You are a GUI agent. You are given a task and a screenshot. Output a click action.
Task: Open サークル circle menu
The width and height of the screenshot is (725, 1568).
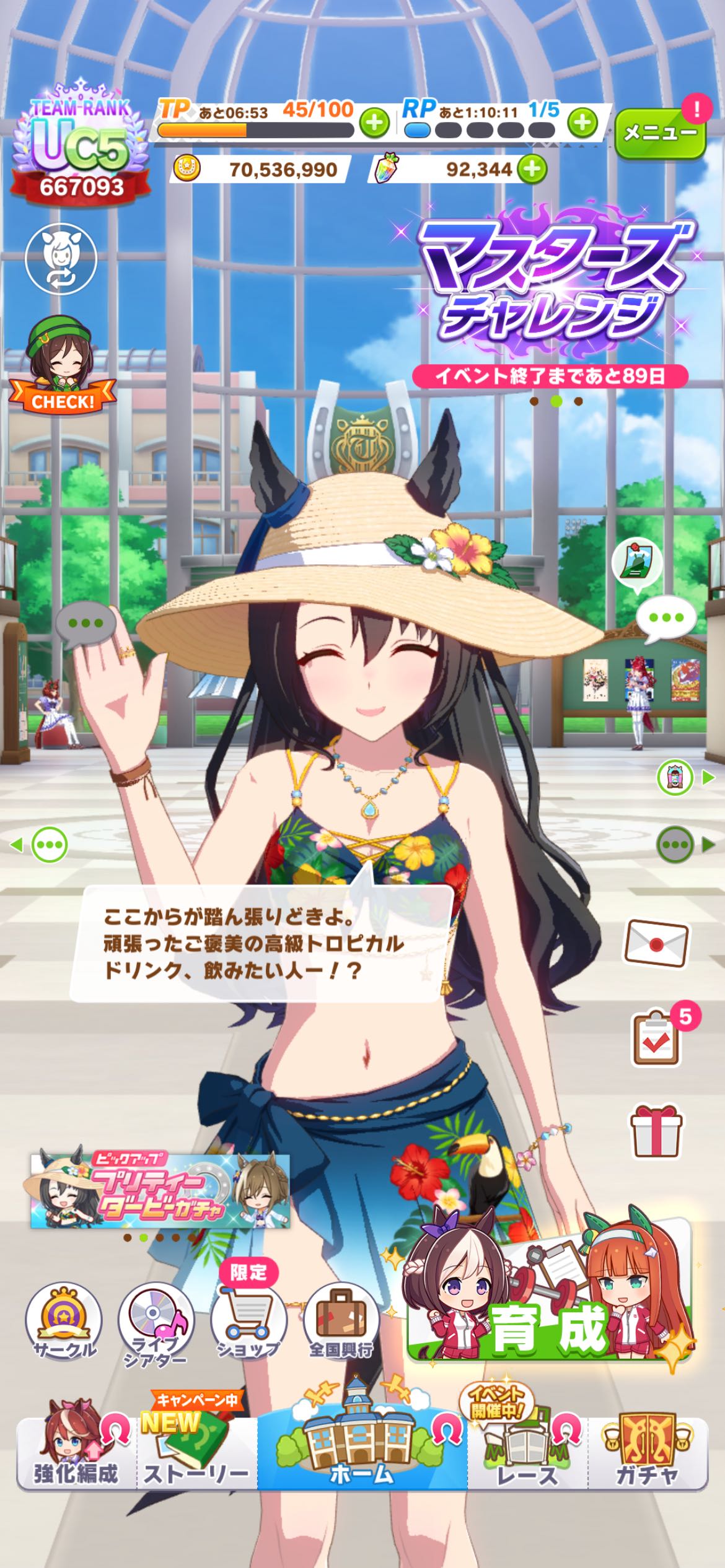(x=63, y=1322)
